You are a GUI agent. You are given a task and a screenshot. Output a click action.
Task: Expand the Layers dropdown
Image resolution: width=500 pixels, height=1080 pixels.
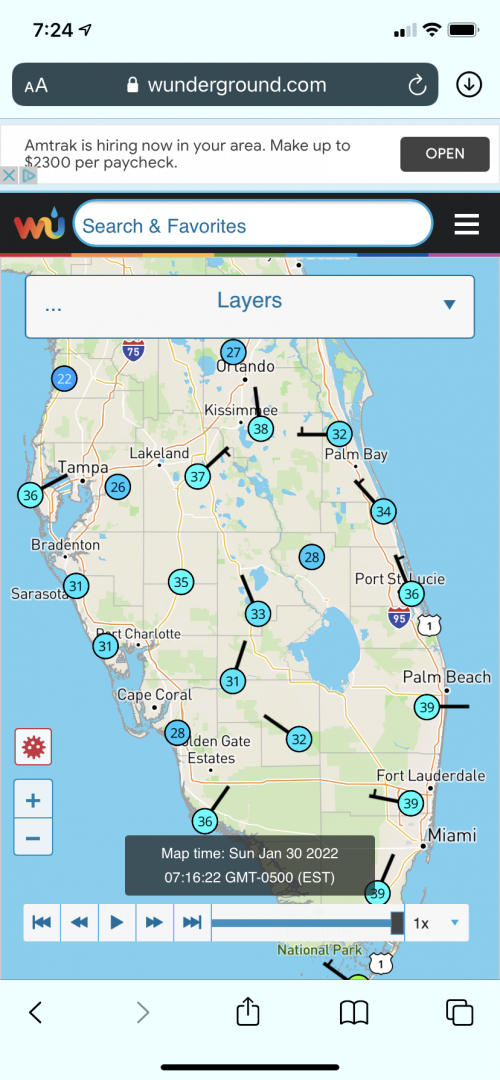[250, 307]
